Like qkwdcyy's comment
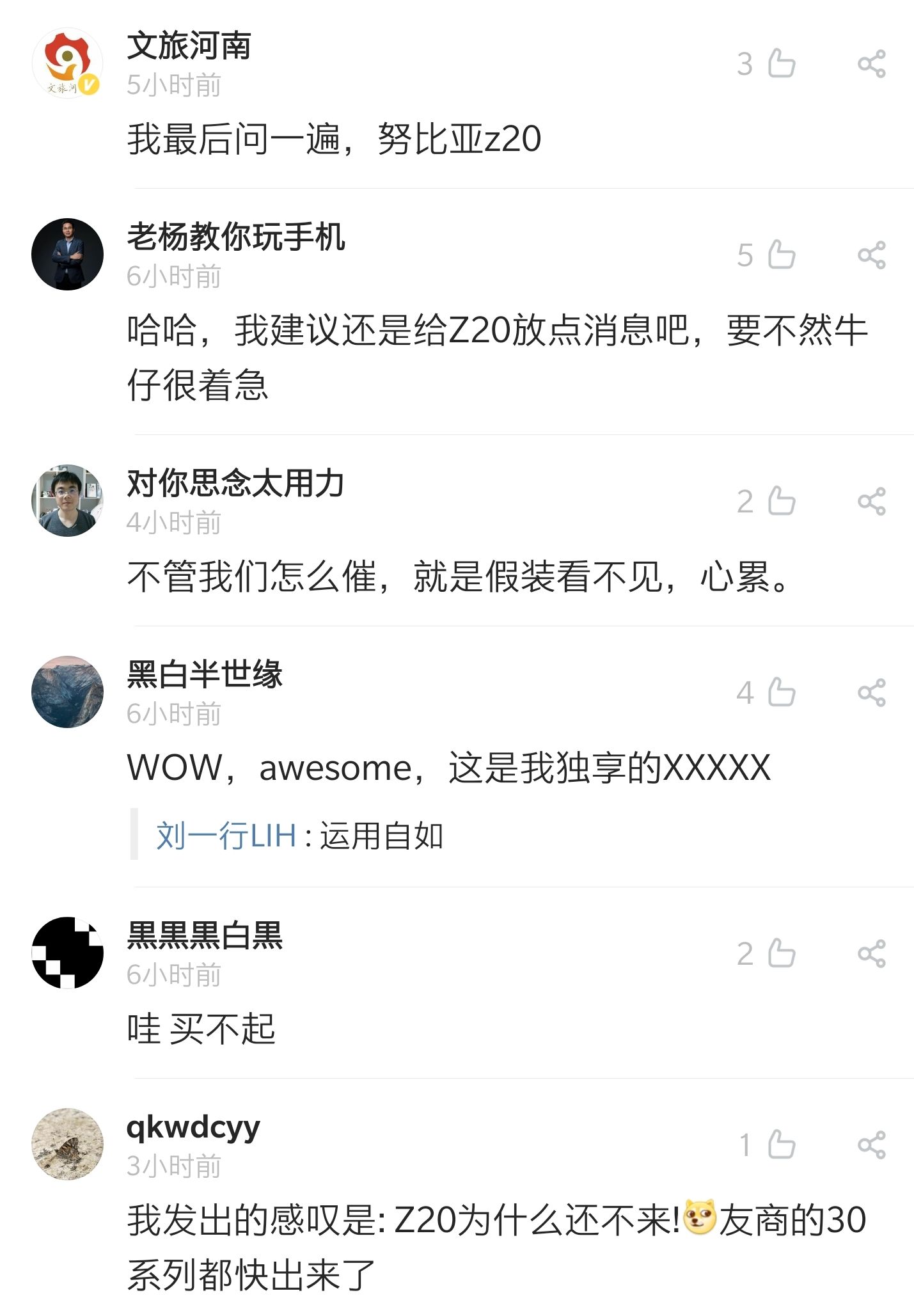 780,1145
